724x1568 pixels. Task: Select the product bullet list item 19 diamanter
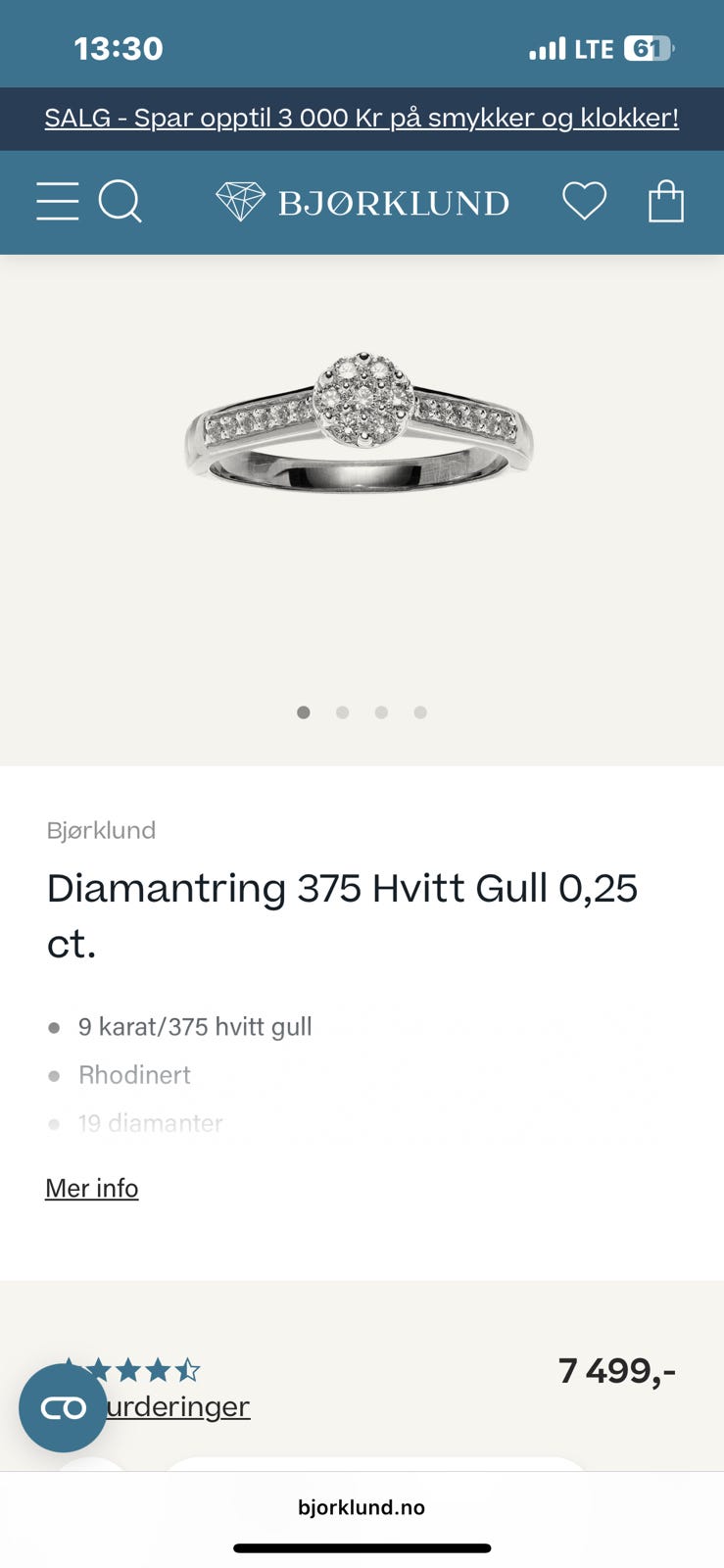click(x=150, y=1123)
